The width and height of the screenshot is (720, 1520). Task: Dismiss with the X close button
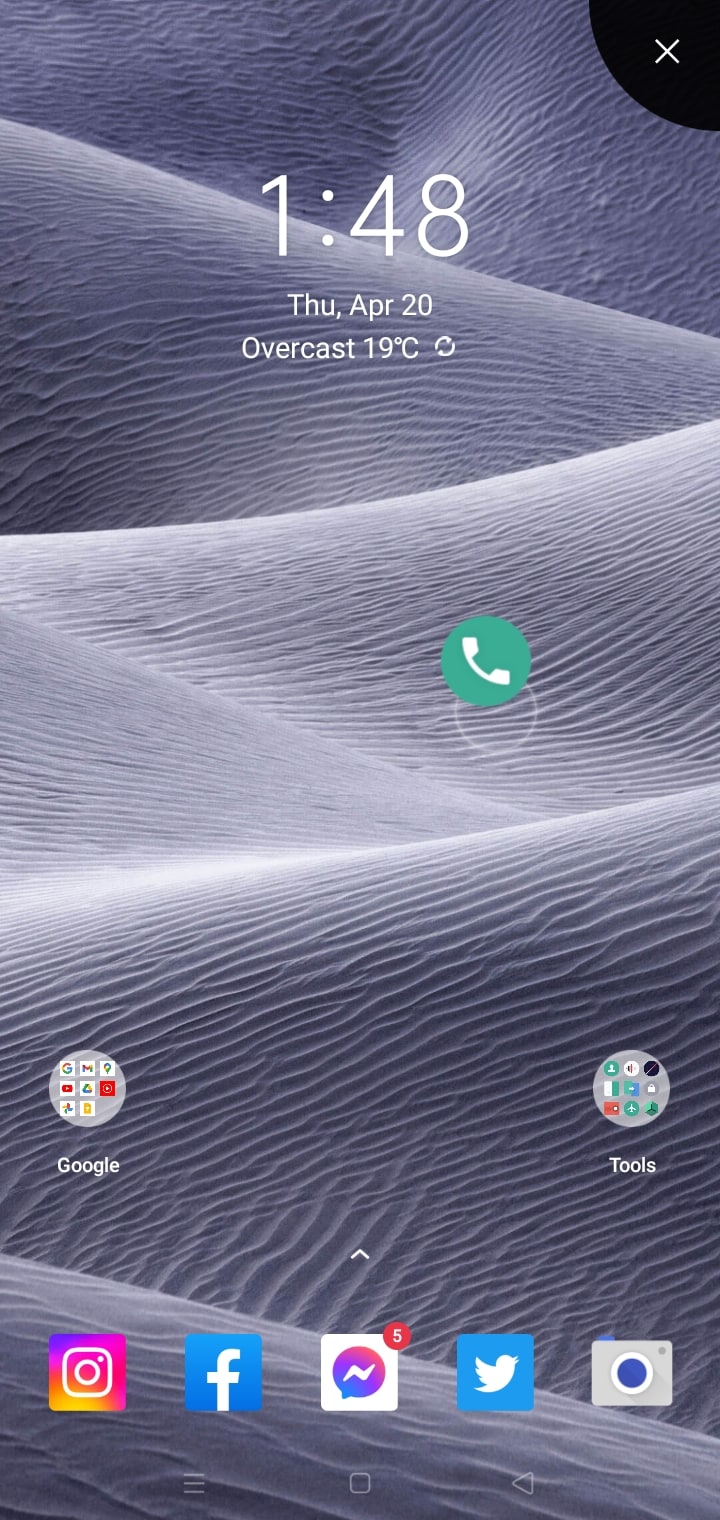click(666, 52)
